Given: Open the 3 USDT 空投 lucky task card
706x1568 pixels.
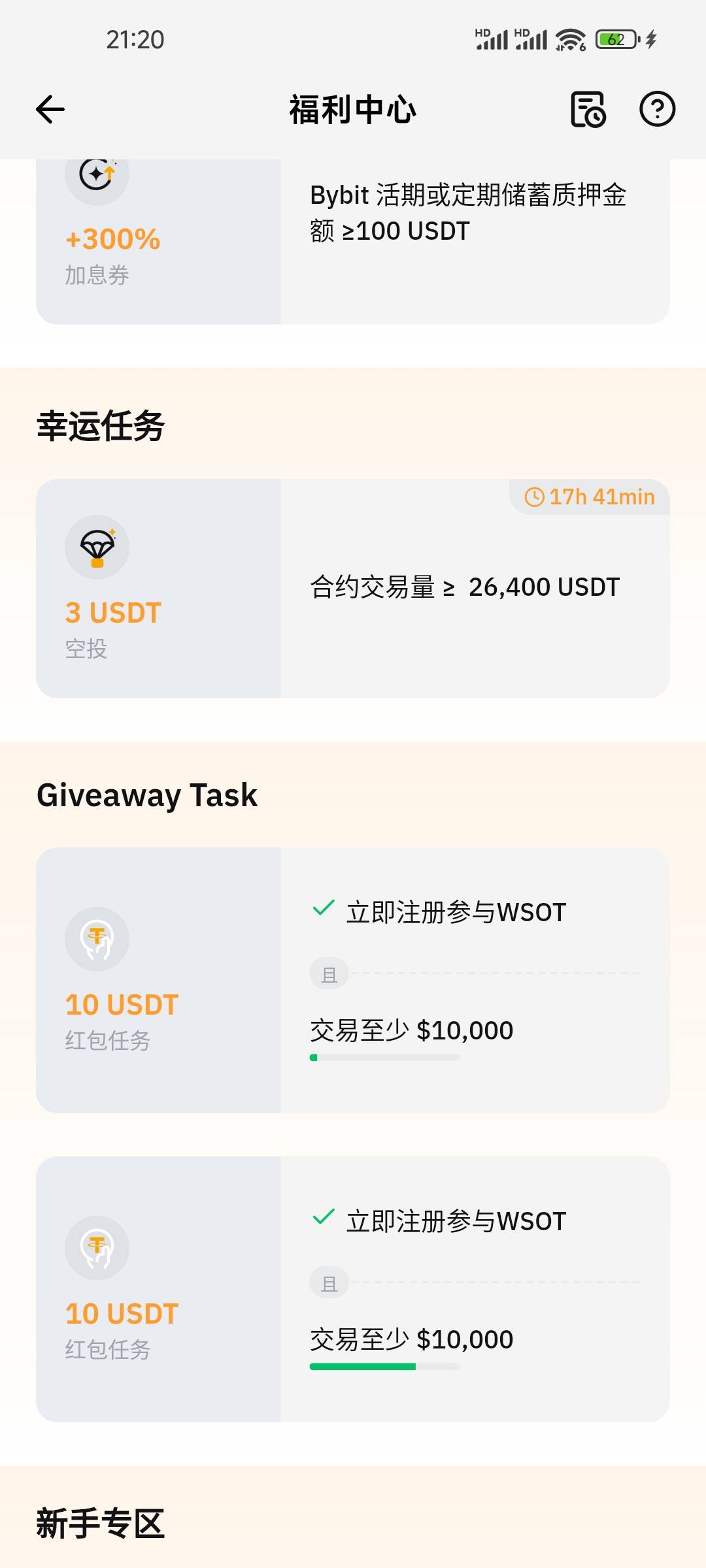Looking at the screenshot, I should point(353,589).
